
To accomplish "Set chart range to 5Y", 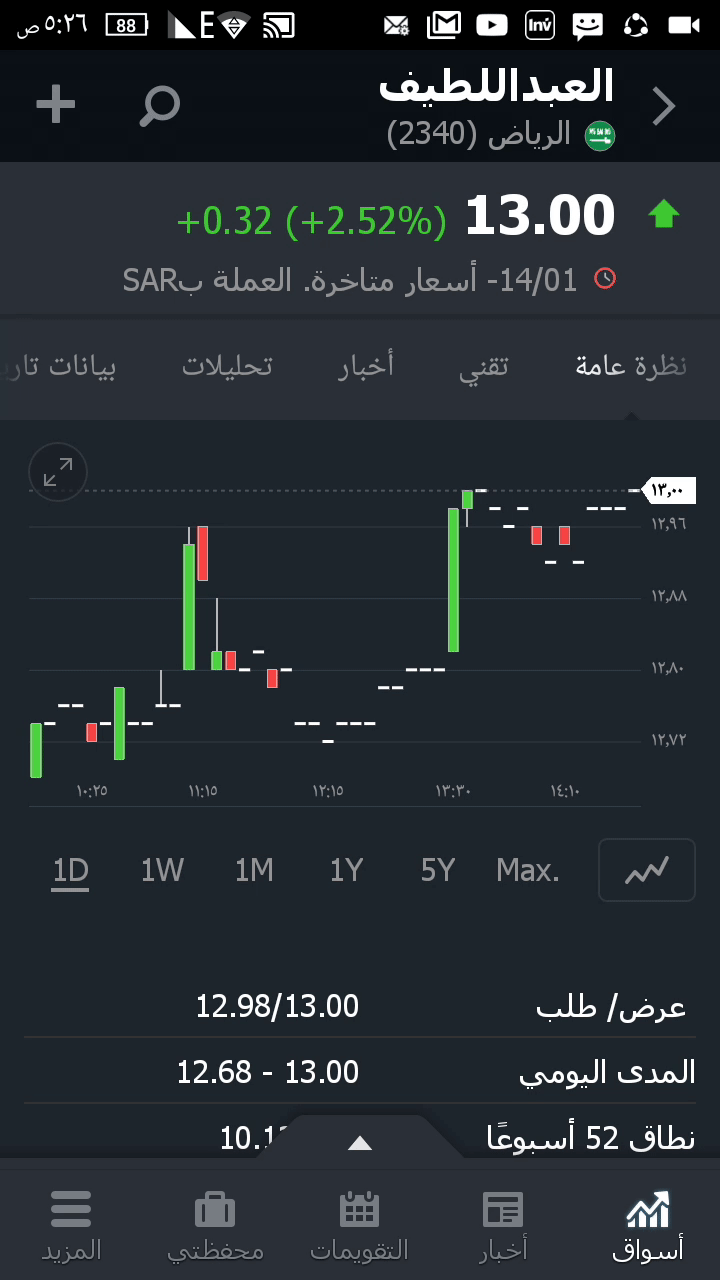I will tap(438, 871).
